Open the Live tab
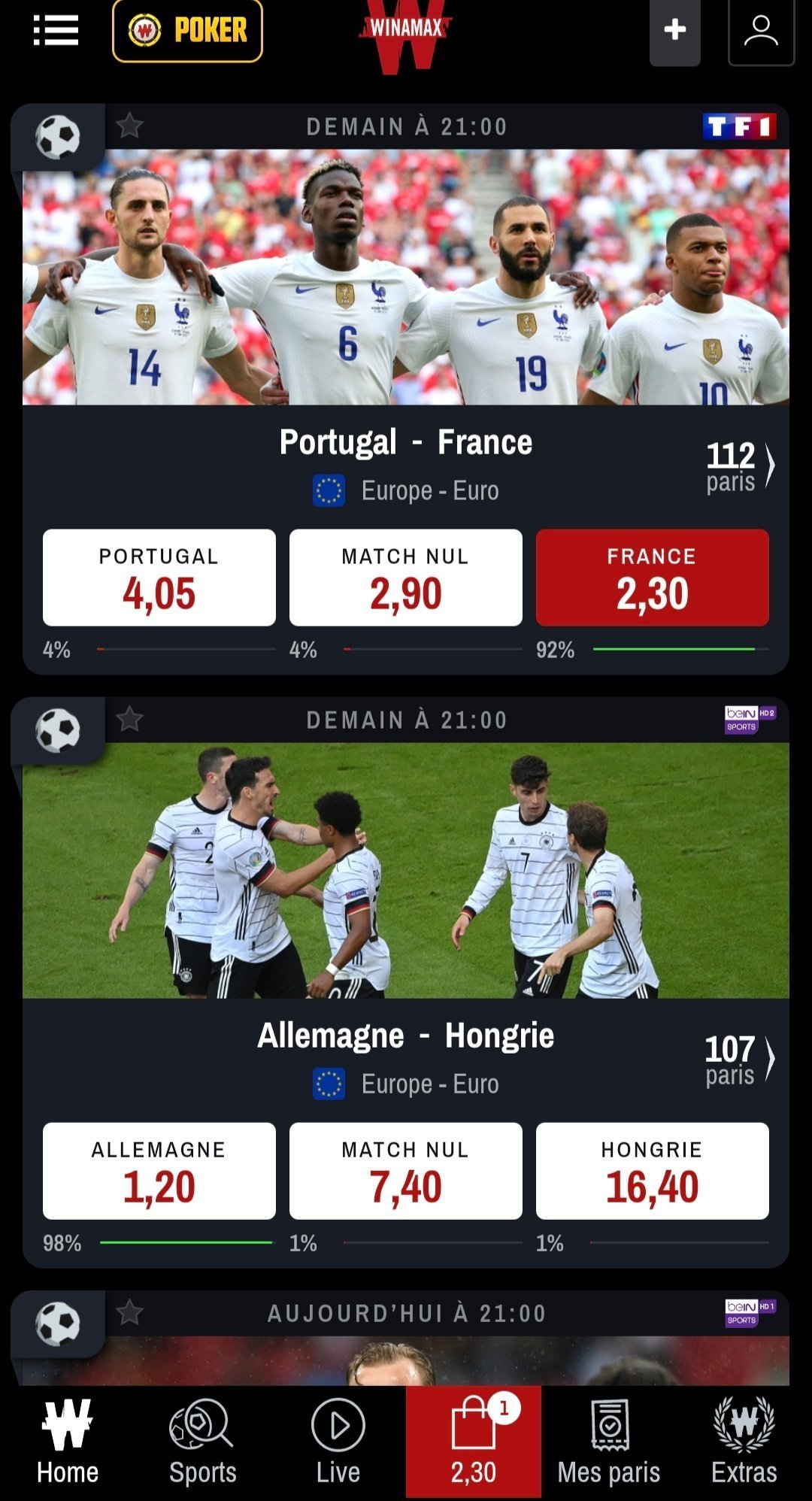 pyautogui.click(x=338, y=1442)
